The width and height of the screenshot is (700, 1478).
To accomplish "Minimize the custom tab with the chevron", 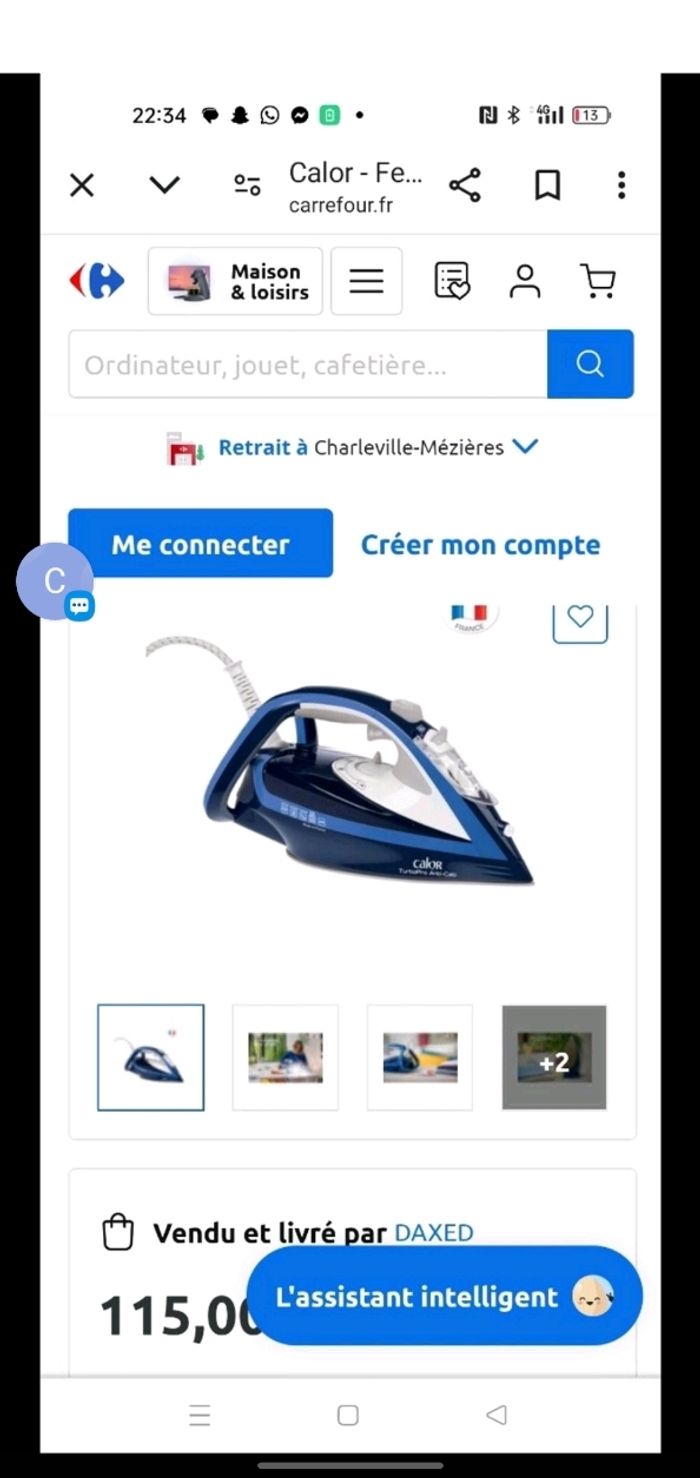I will [164, 185].
